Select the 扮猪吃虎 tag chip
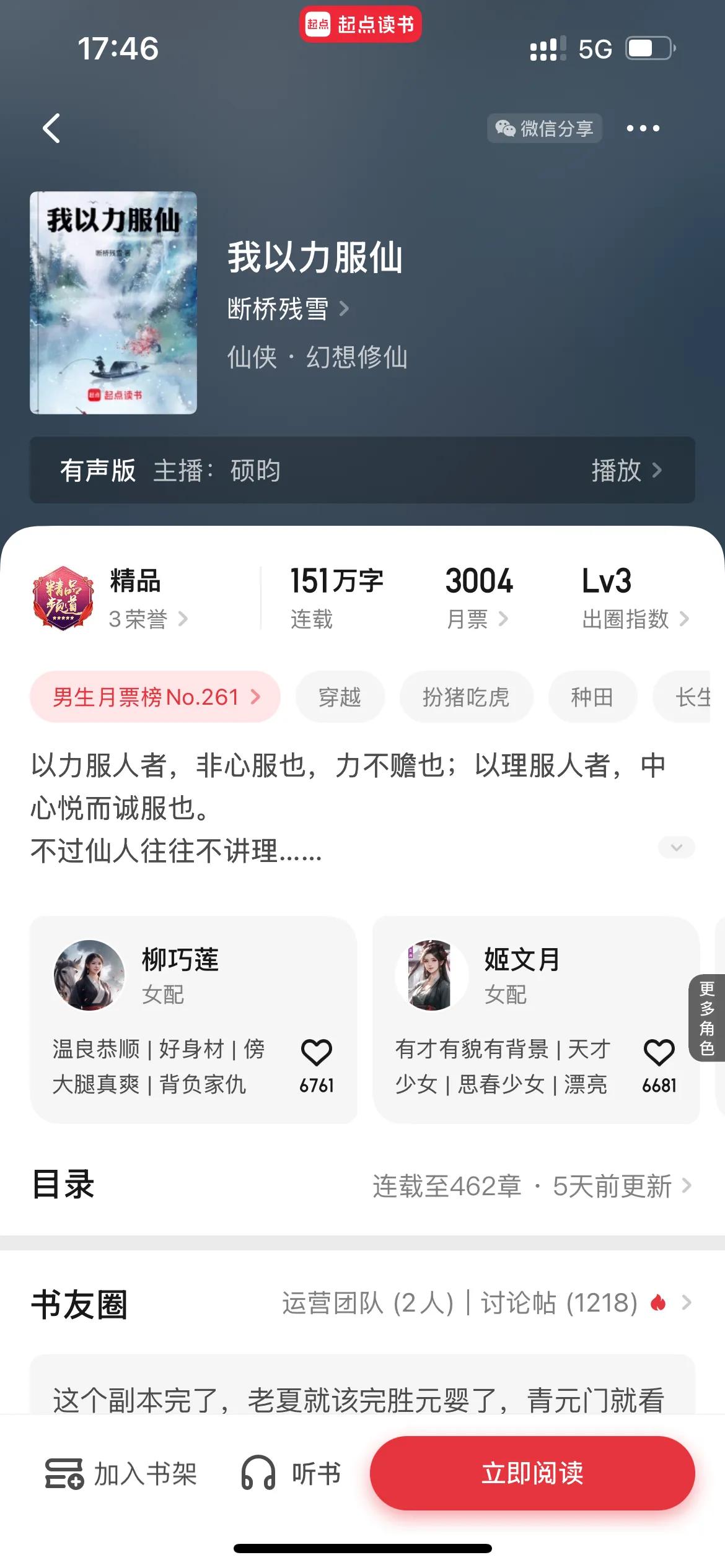Screen dimensions: 725x1568 pos(466,697)
